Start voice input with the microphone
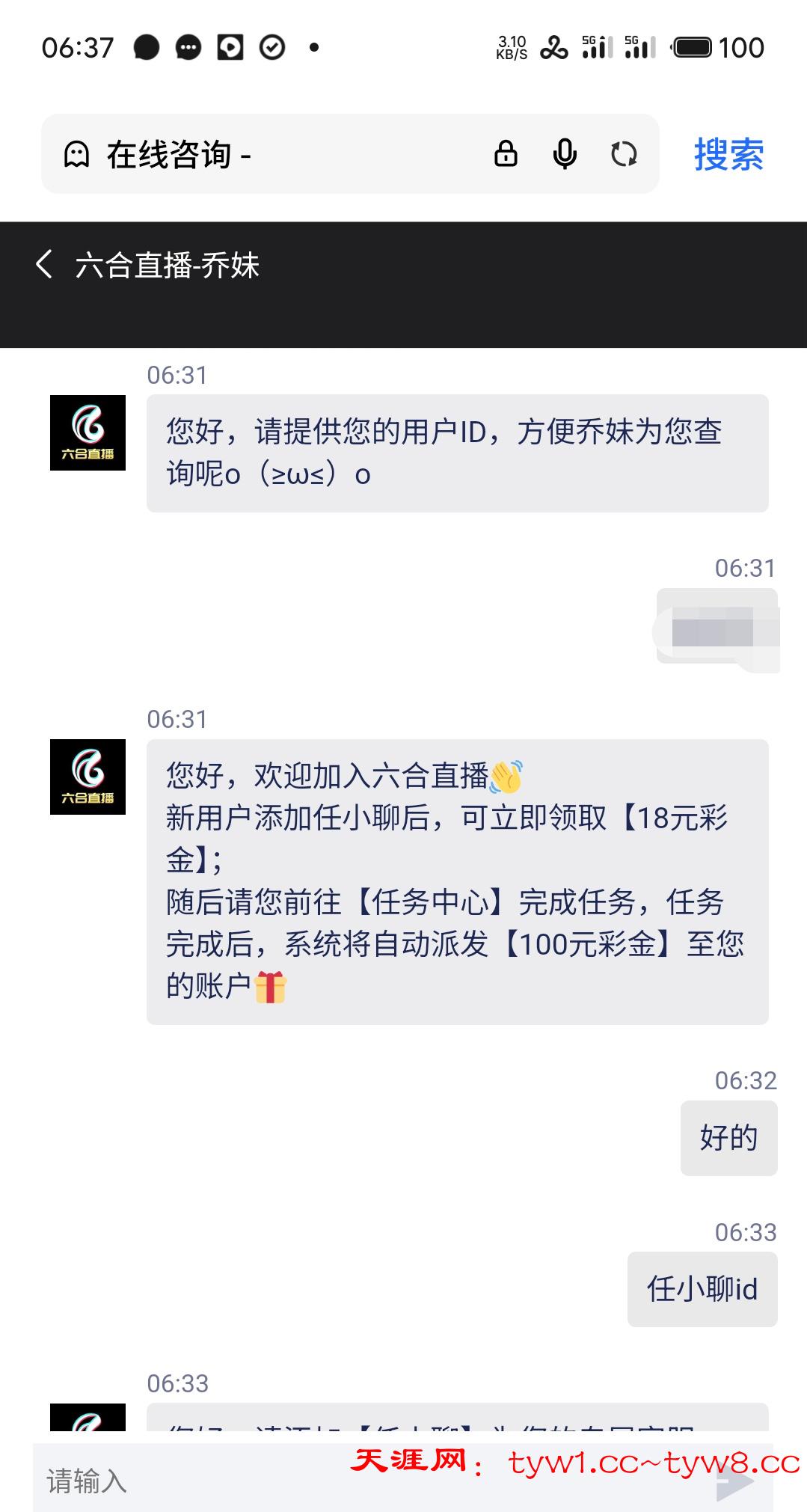 (x=565, y=154)
